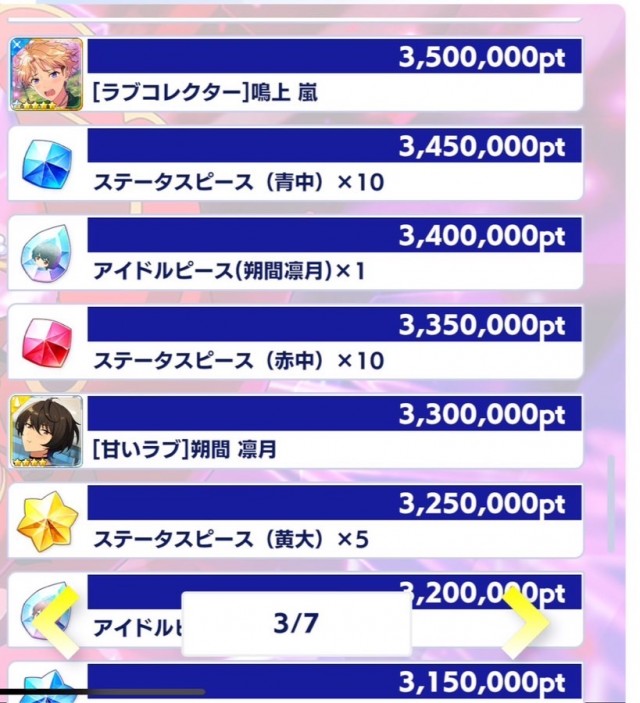Screen dimensions: 640x703
Task: Tap the アイドルピース(朔間凛月)×1 reward icon
Action: (x=46, y=253)
